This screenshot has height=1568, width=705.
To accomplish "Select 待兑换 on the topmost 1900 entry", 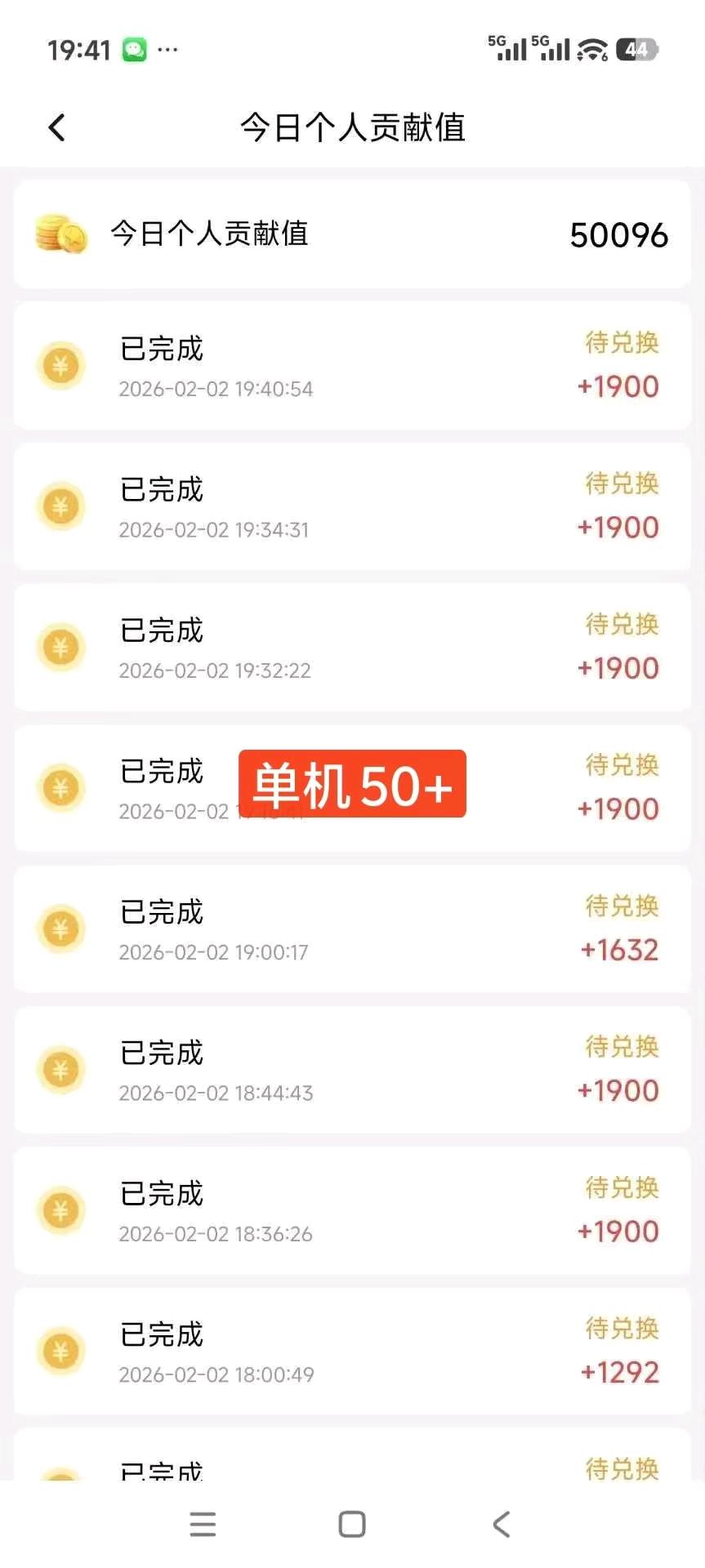I will (621, 343).
